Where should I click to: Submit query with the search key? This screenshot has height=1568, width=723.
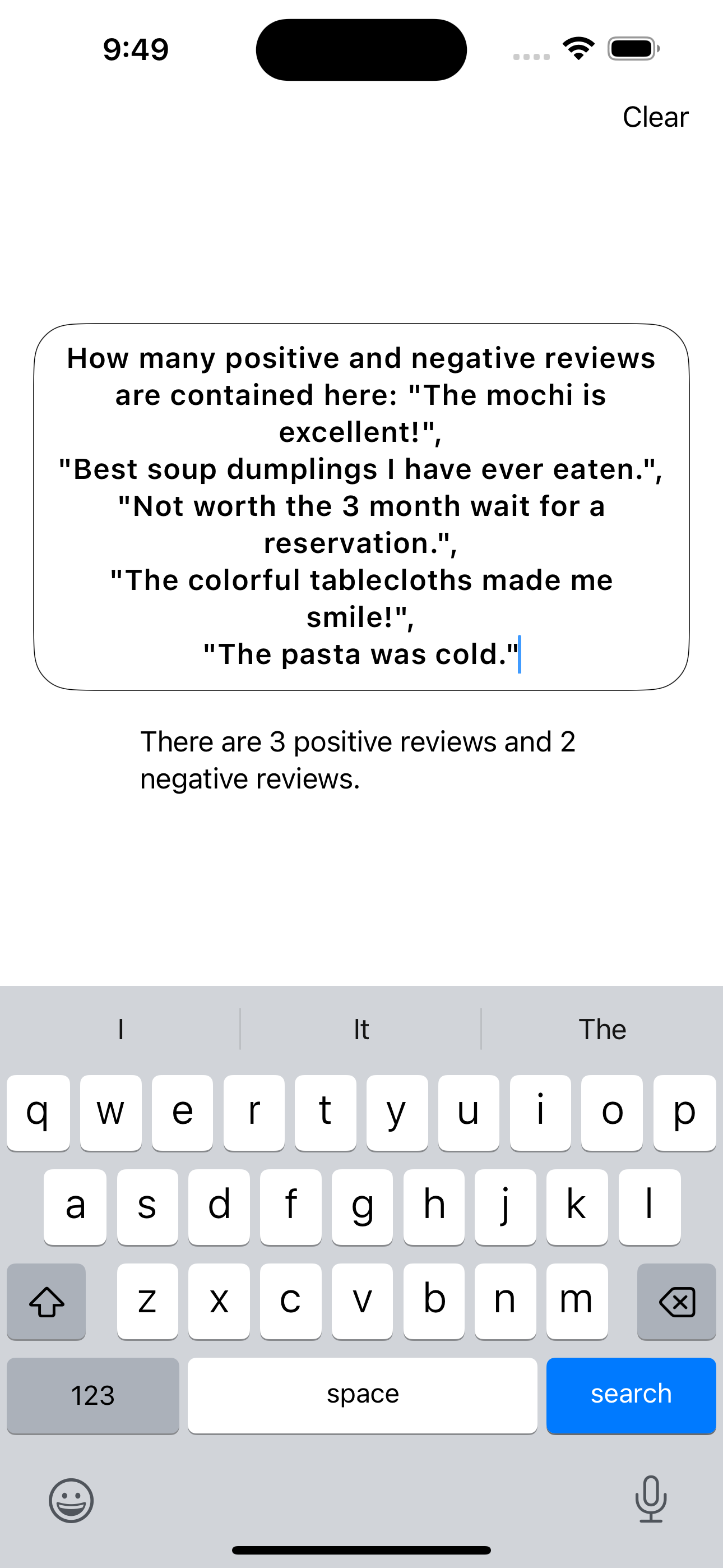pyautogui.click(x=631, y=1395)
